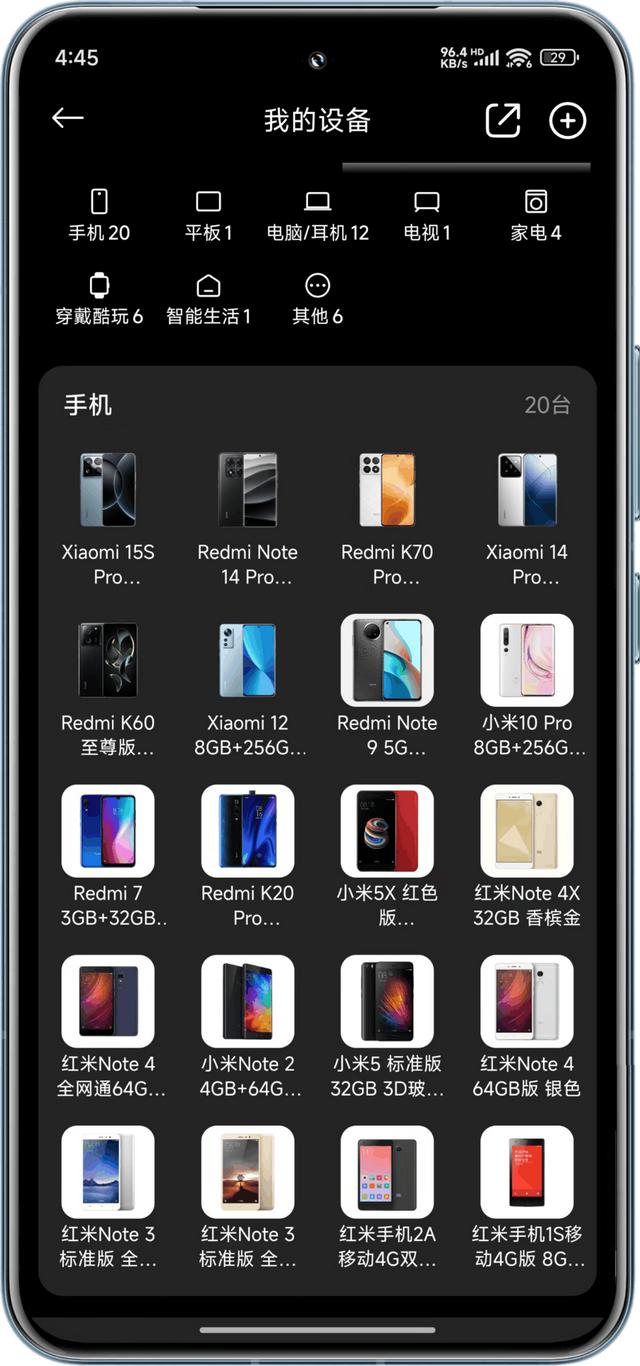Switch to the 平板 1 category
Image resolution: width=640 pixels, height=1366 pixels.
(208, 215)
